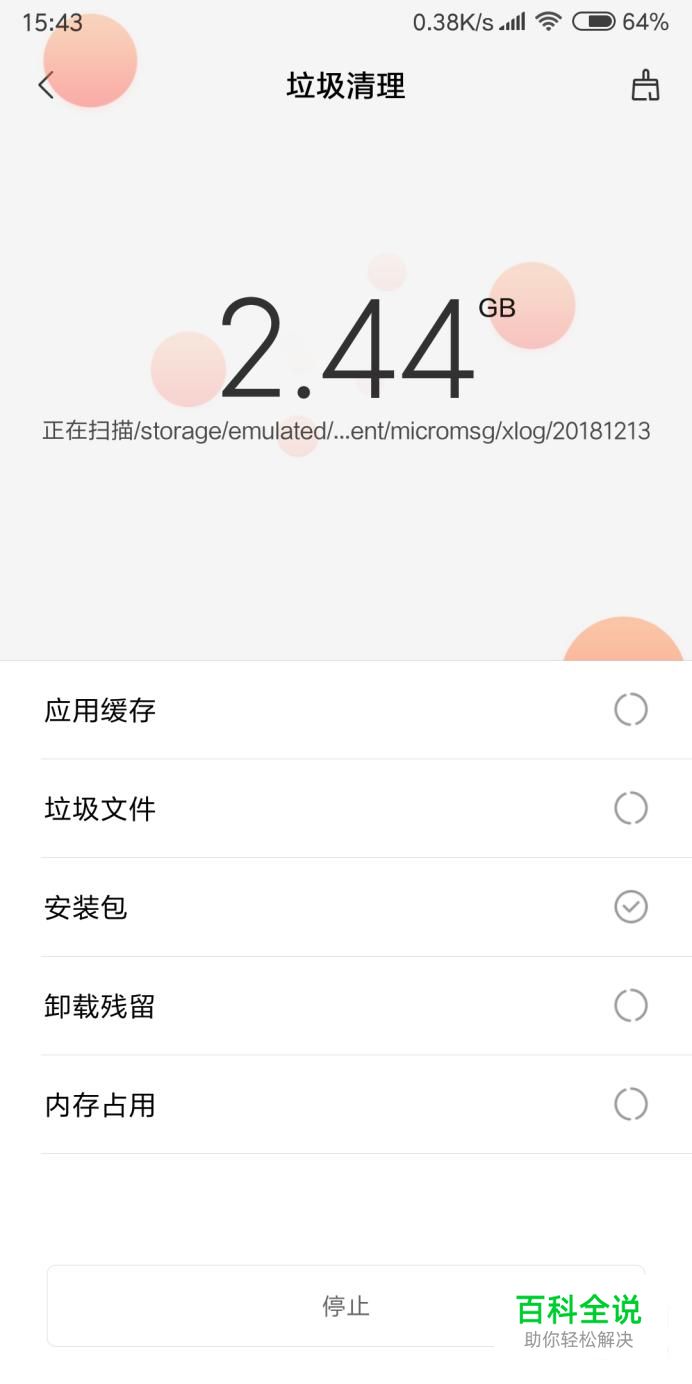Open the 垃圾文件 row
The image size is (692, 1384).
coord(346,808)
